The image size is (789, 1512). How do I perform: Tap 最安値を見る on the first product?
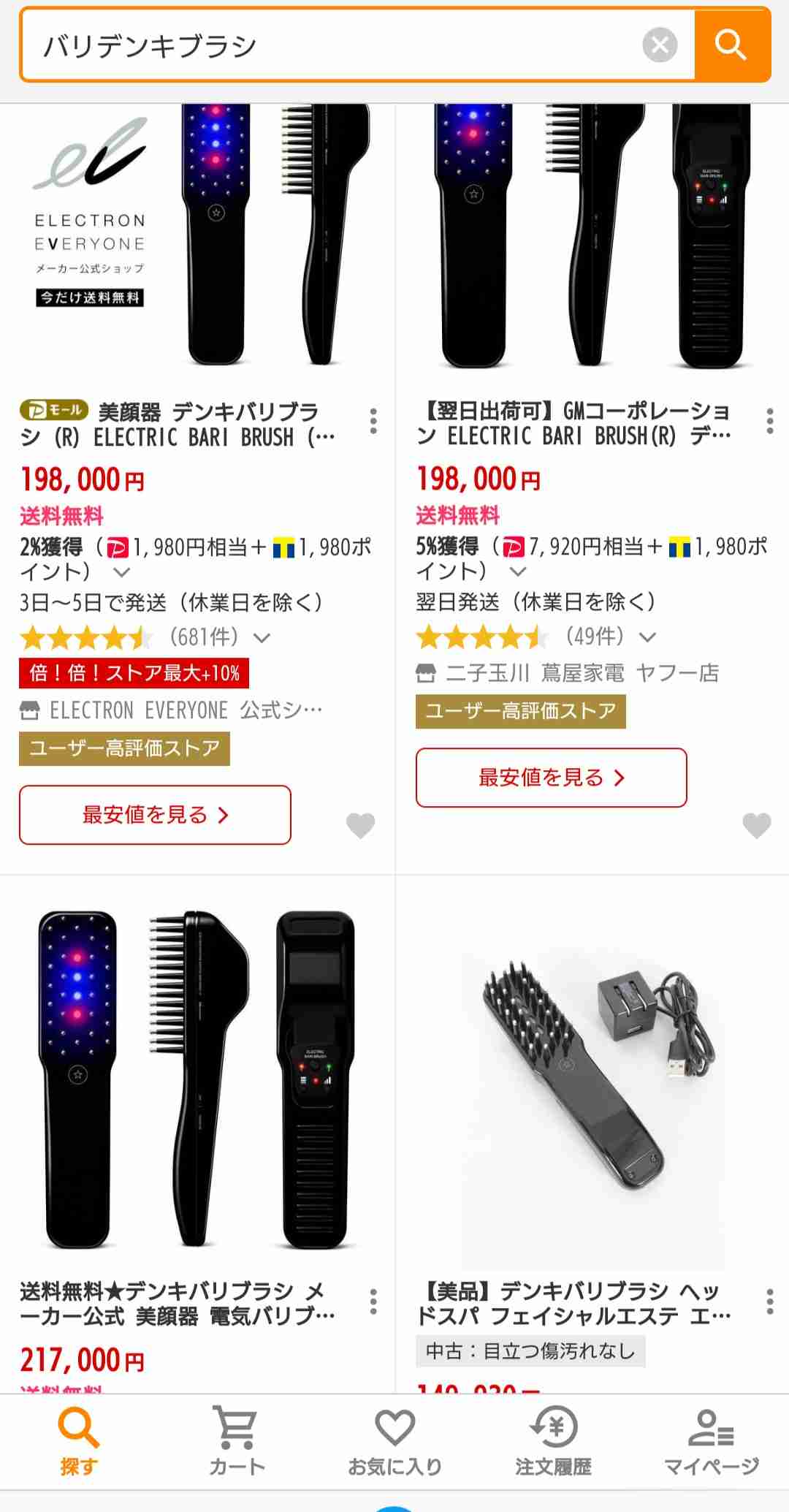153,815
